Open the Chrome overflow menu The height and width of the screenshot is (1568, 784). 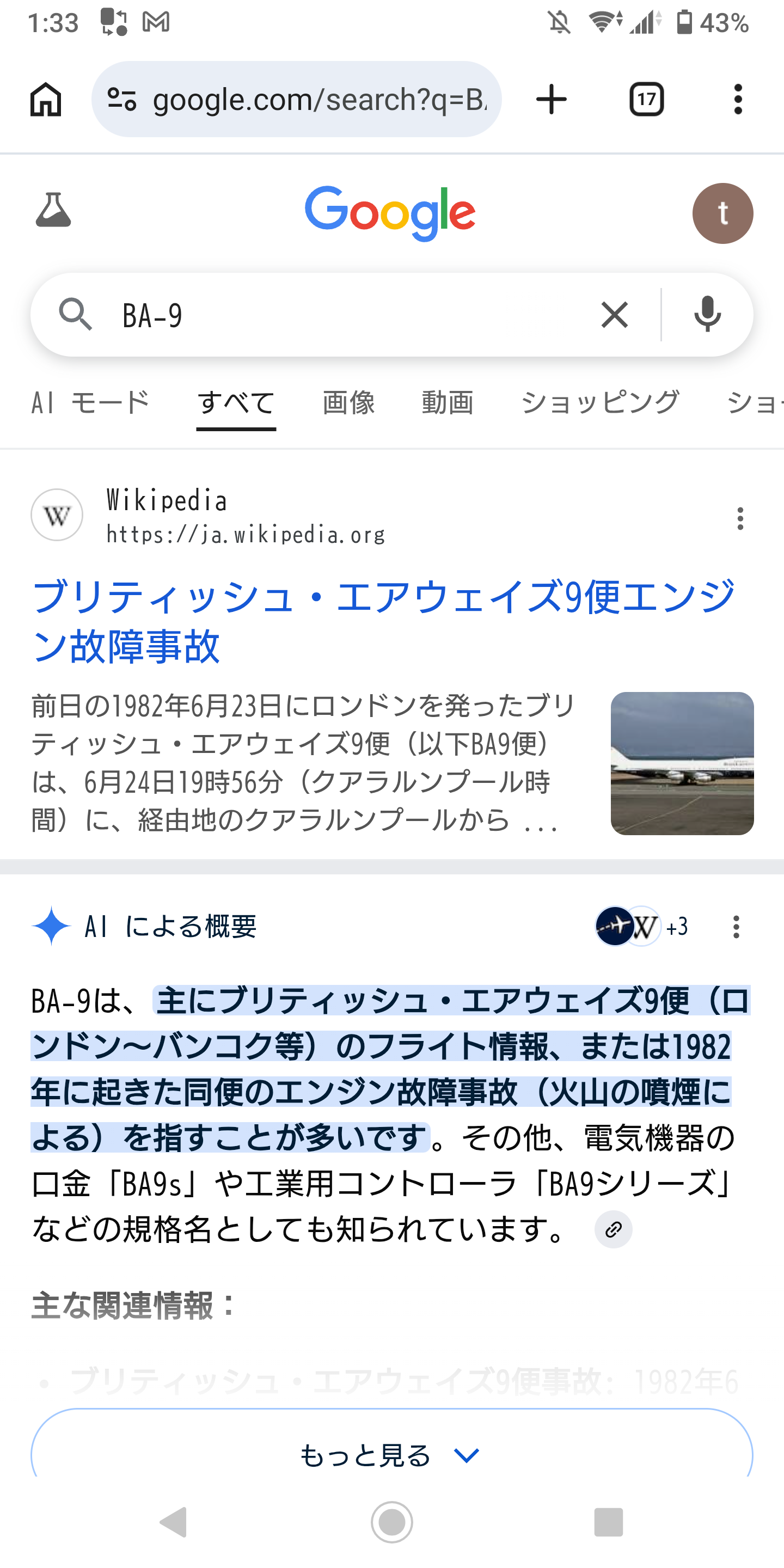click(x=738, y=99)
